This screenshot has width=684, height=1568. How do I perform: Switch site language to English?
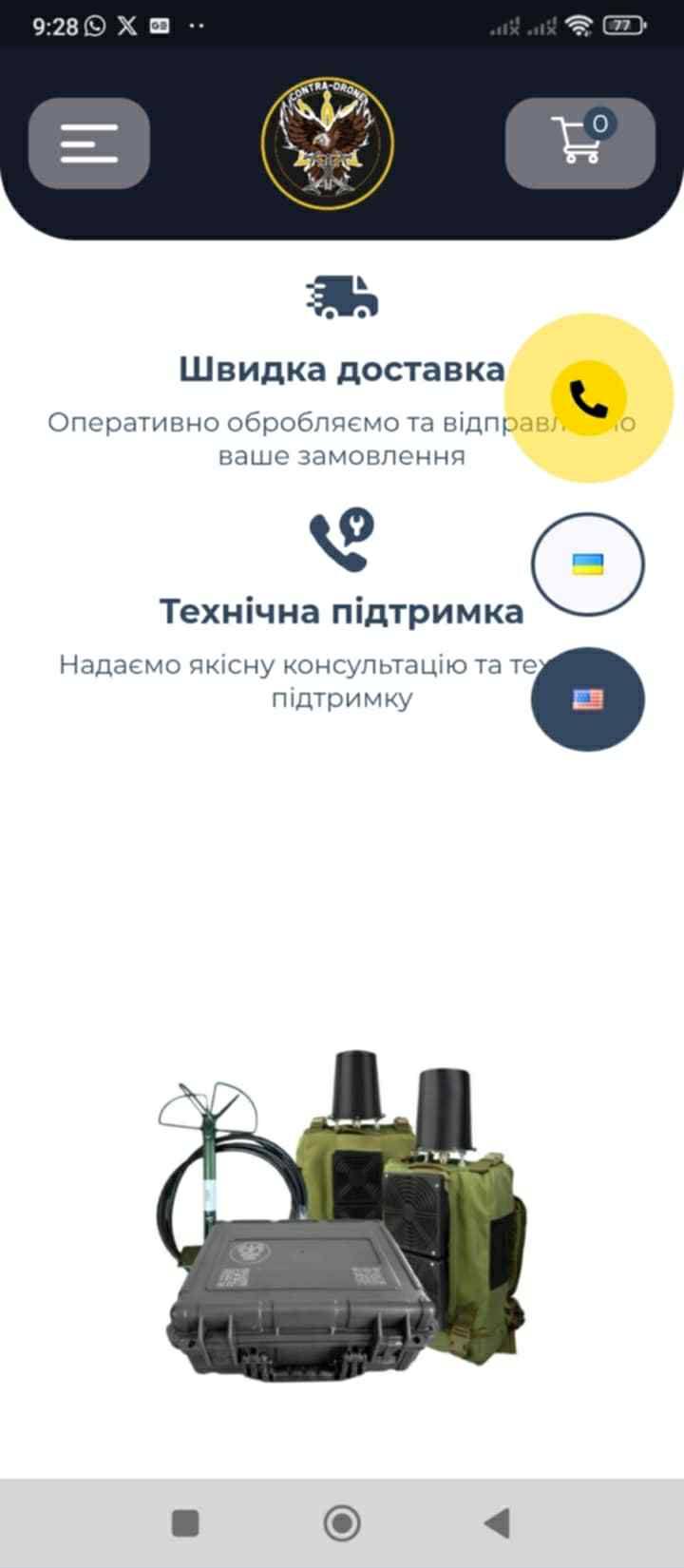click(x=587, y=700)
